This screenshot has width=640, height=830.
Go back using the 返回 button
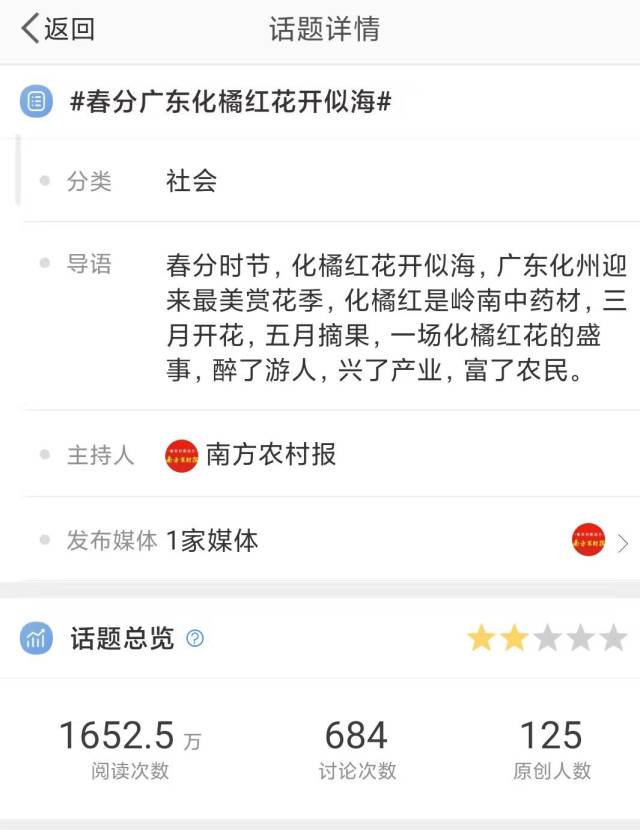[57, 29]
